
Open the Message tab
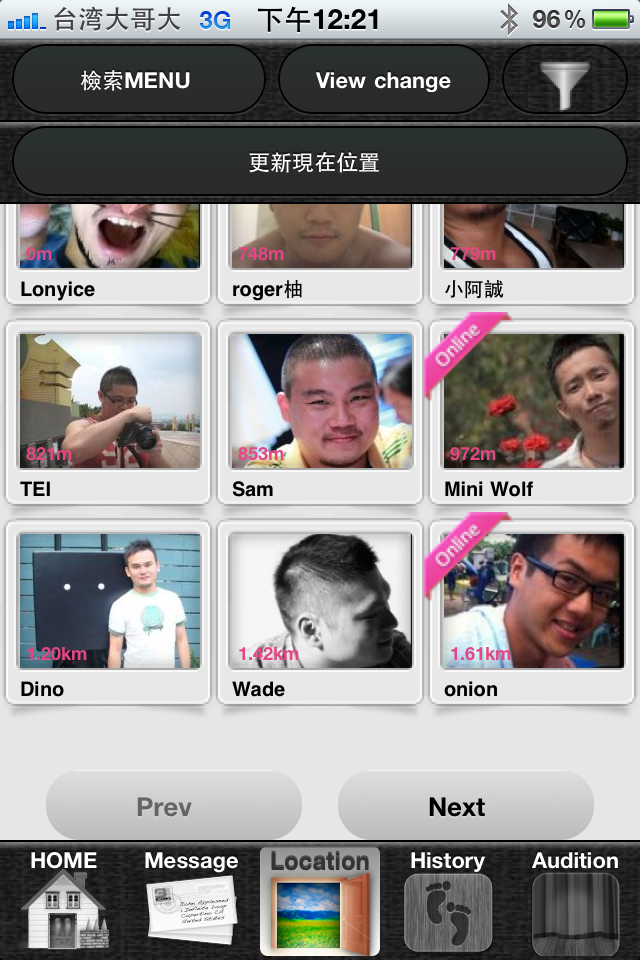(191, 900)
